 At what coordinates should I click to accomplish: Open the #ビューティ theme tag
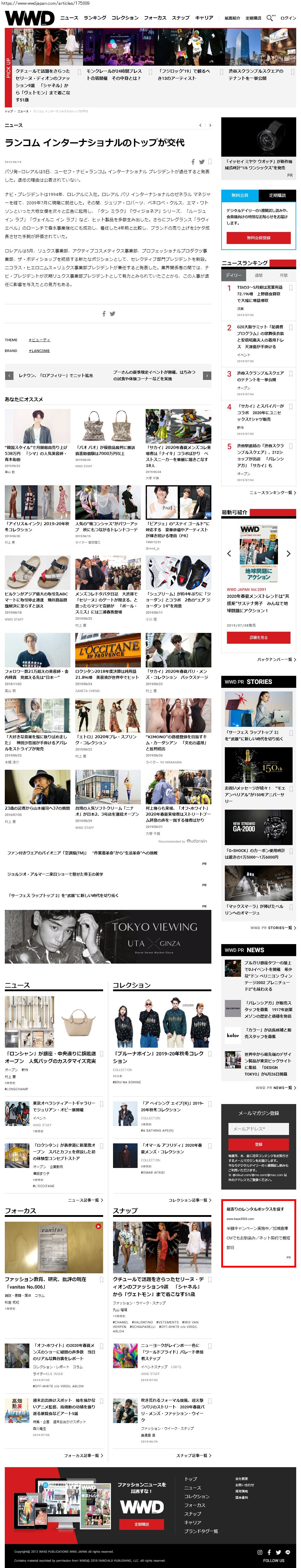tap(39, 340)
